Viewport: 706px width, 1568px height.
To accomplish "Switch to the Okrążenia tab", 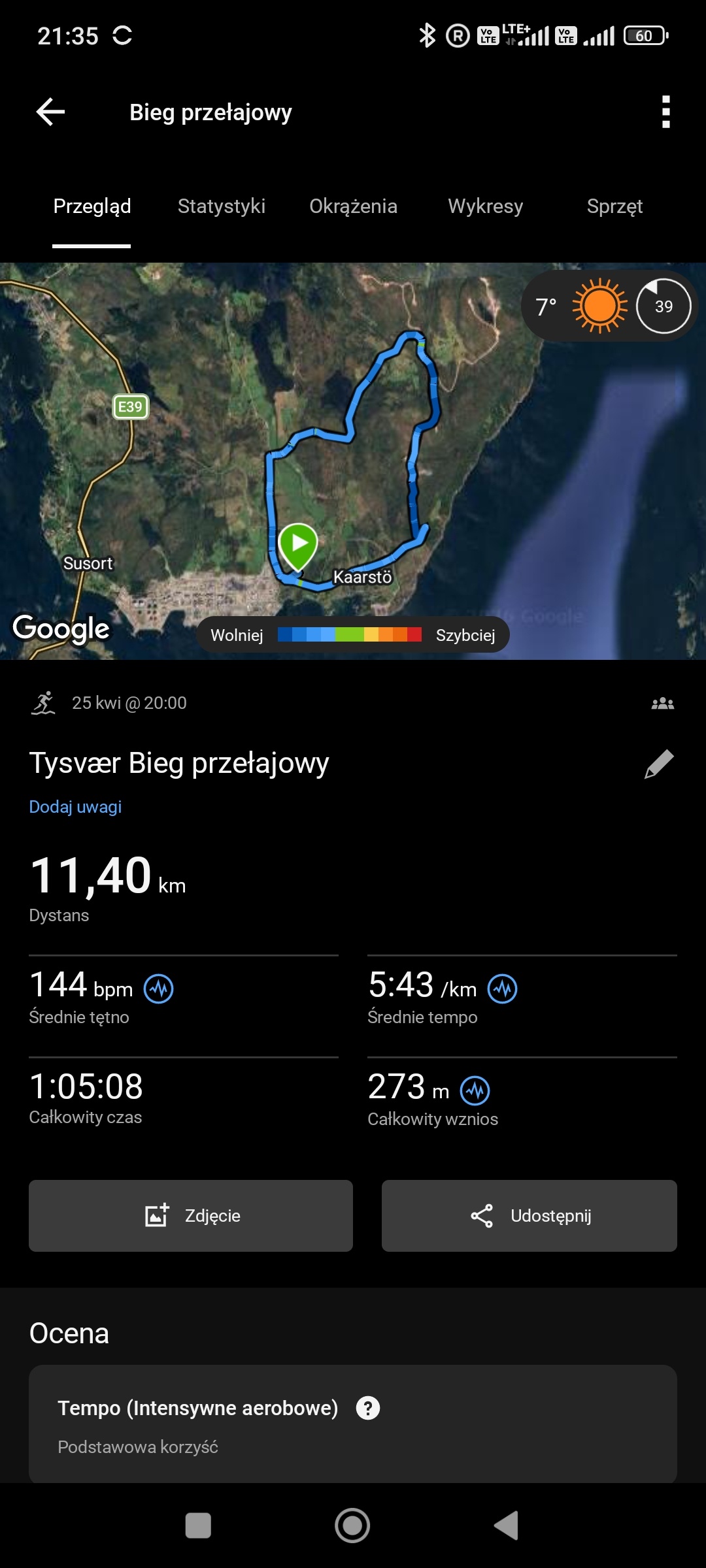I will click(x=353, y=206).
